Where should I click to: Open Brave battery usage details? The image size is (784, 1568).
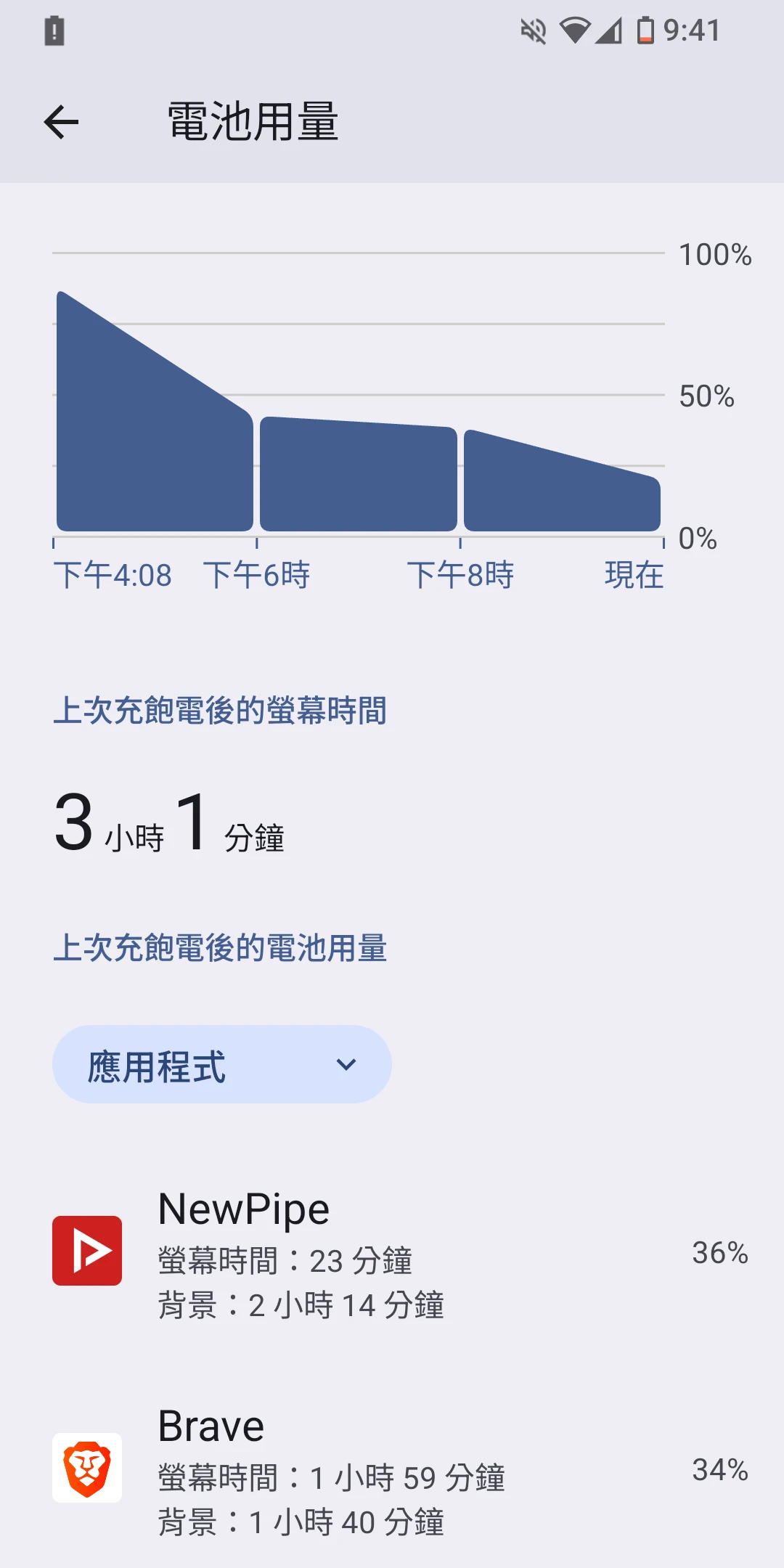[x=392, y=1469]
